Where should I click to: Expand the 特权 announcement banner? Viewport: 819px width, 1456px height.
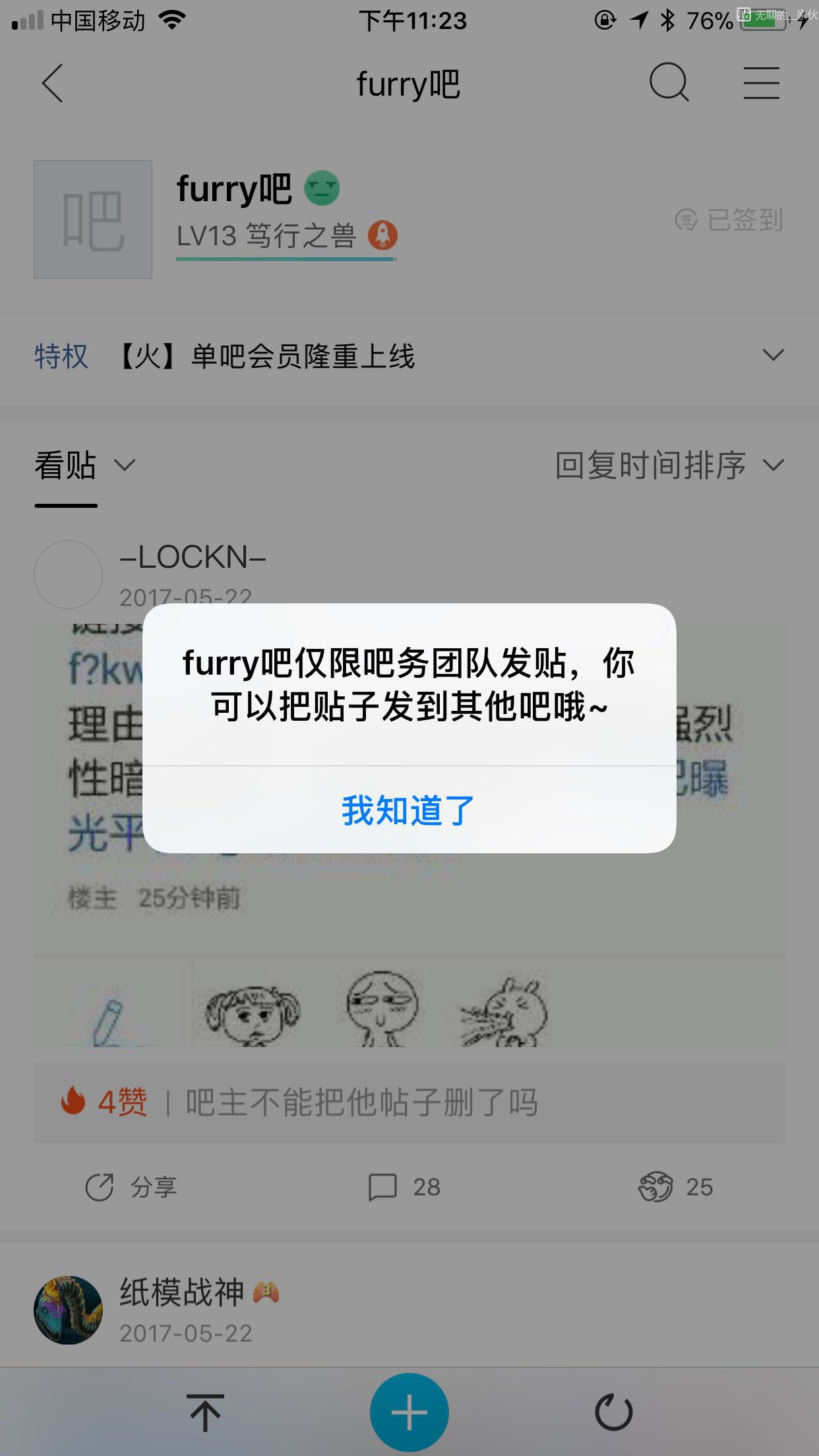(x=773, y=355)
